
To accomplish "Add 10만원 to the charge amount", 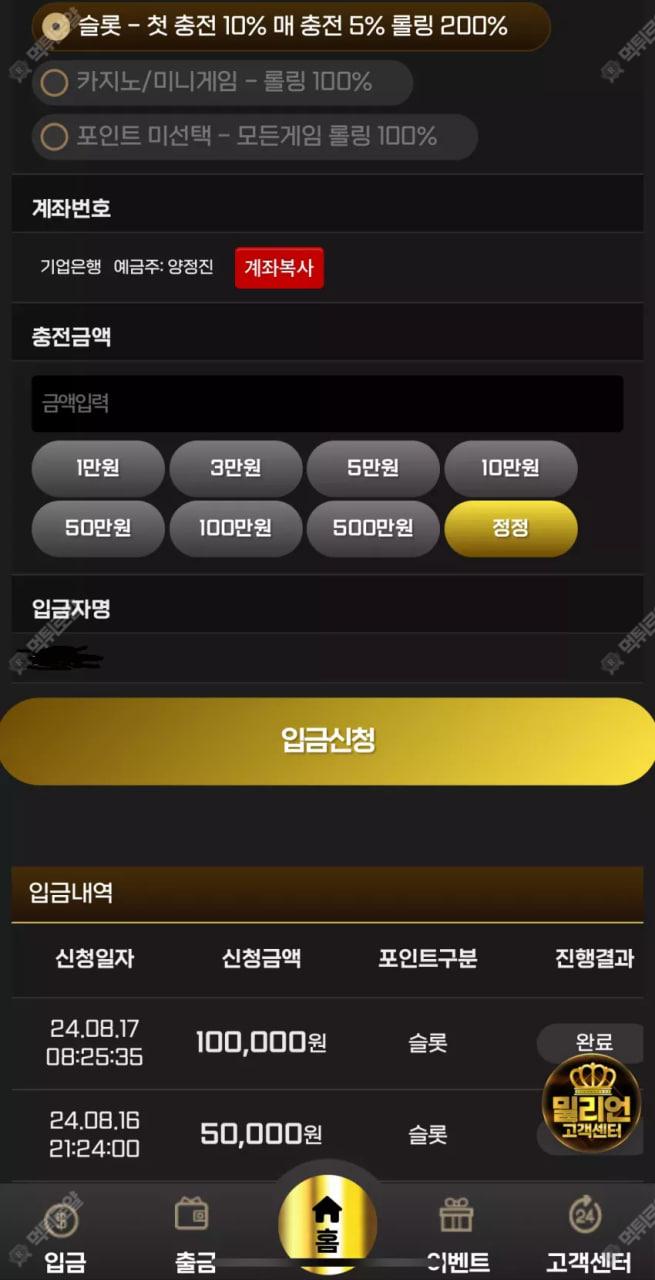I will [x=510, y=468].
